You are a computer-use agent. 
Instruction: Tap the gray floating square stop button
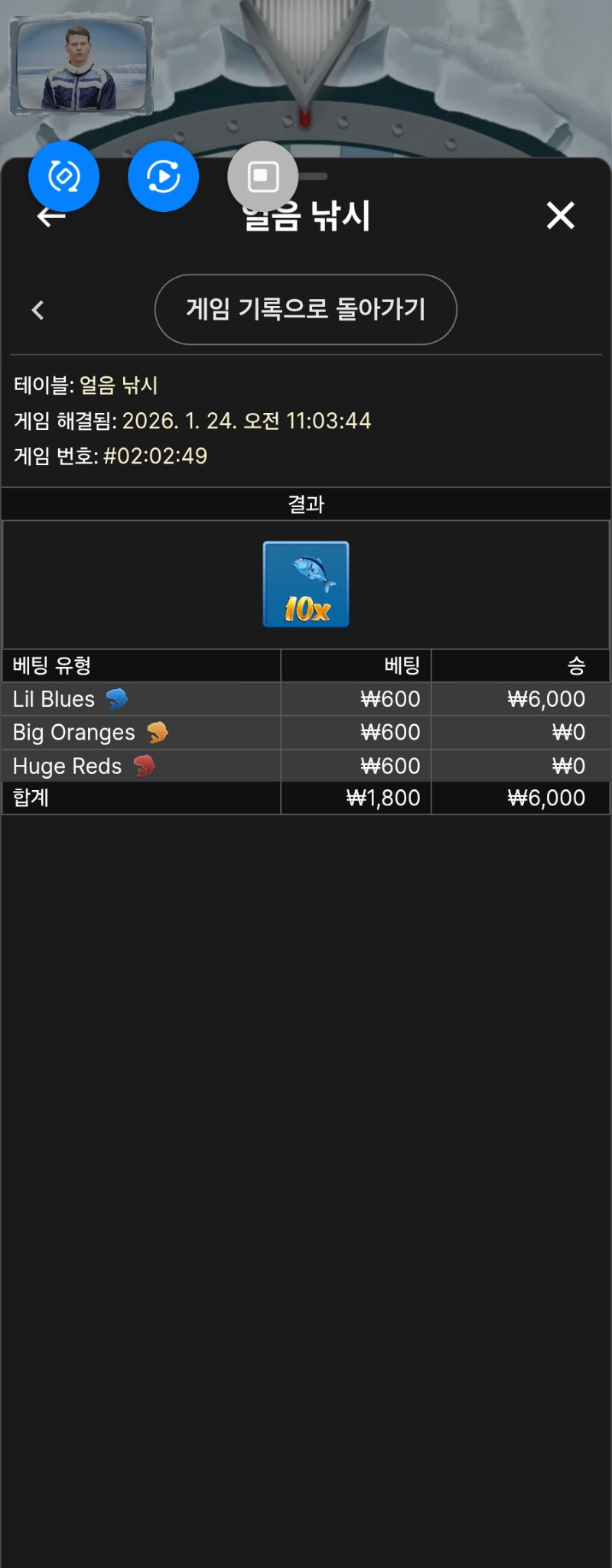[x=262, y=176]
